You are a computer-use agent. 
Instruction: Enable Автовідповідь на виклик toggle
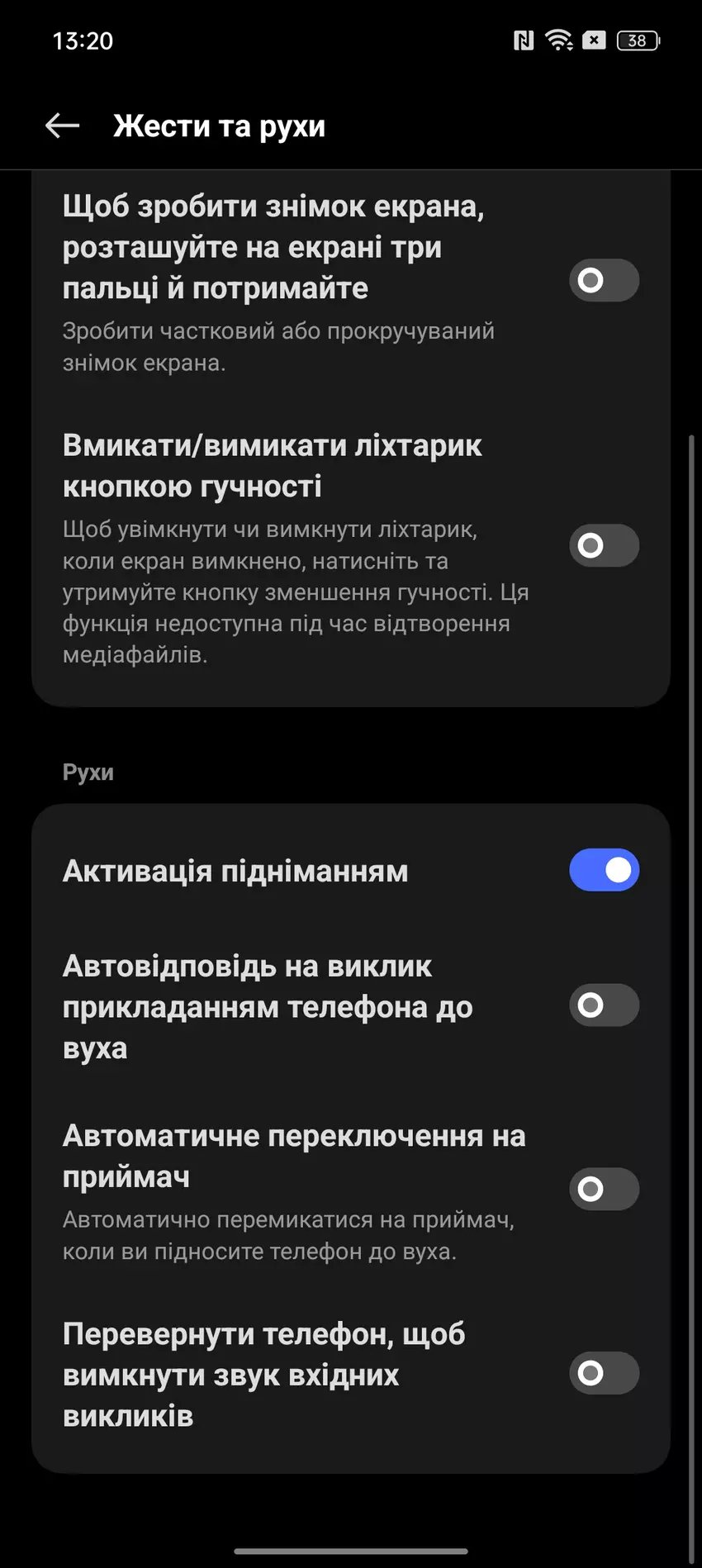pos(604,1005)
